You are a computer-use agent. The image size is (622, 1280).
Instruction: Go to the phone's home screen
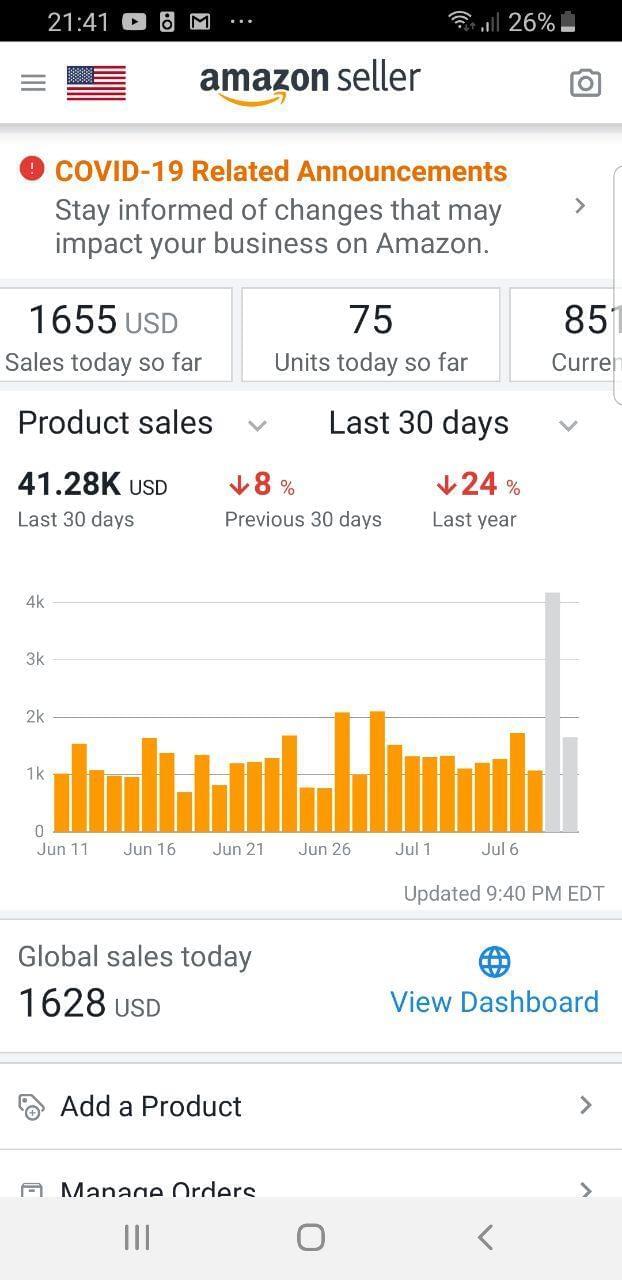(311, 1238)
